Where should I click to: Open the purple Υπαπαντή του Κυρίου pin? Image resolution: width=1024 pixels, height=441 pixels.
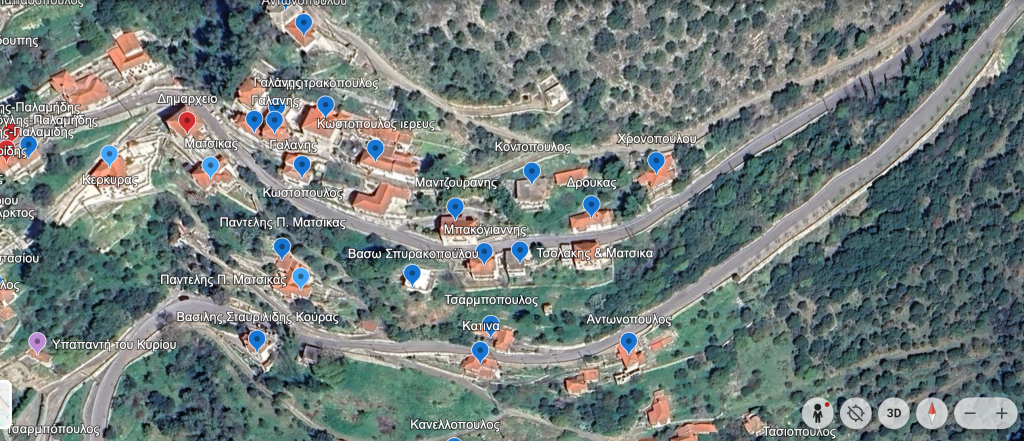tap(38, 343)
